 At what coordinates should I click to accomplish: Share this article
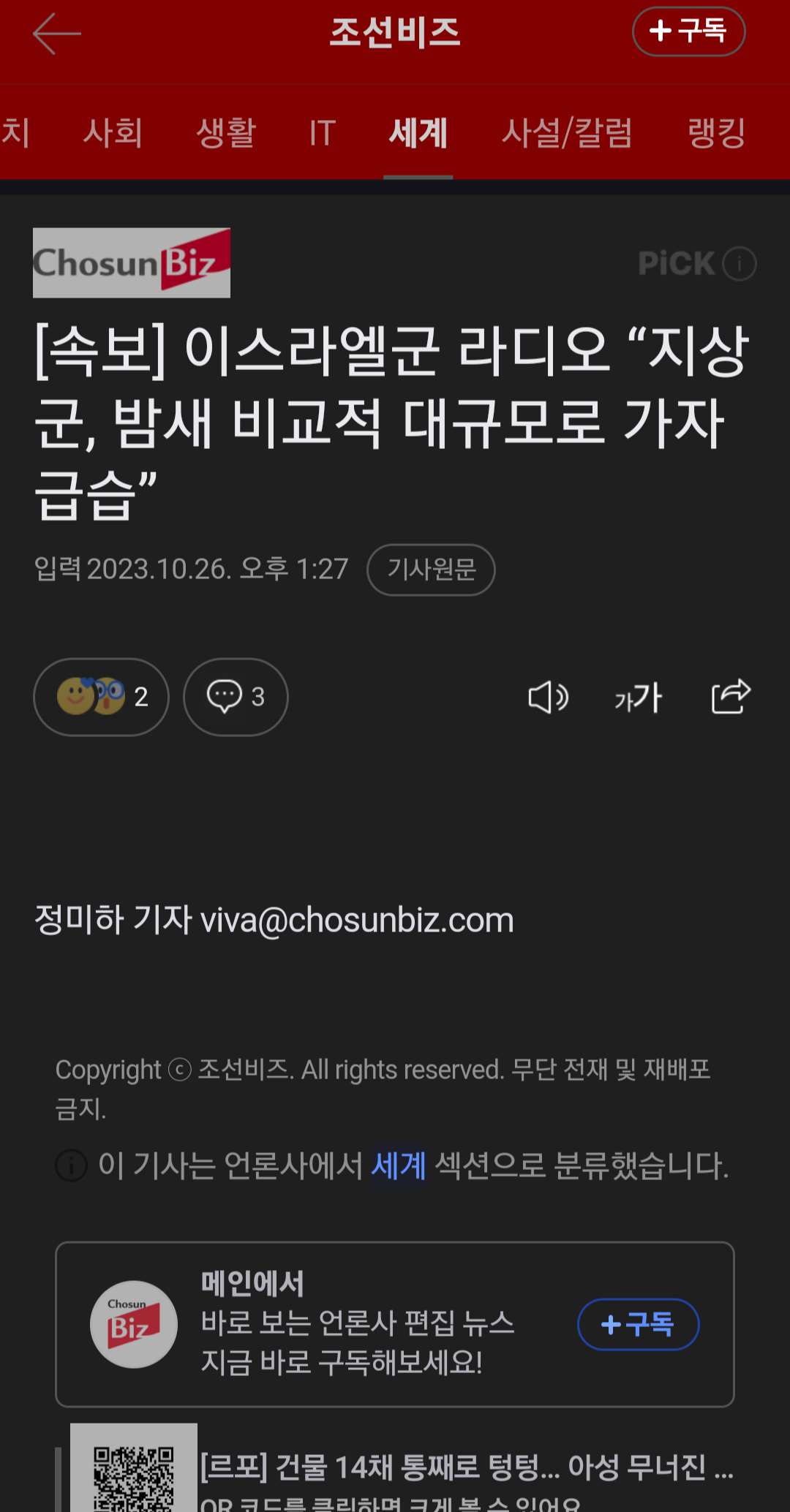(x=731, y=697)
